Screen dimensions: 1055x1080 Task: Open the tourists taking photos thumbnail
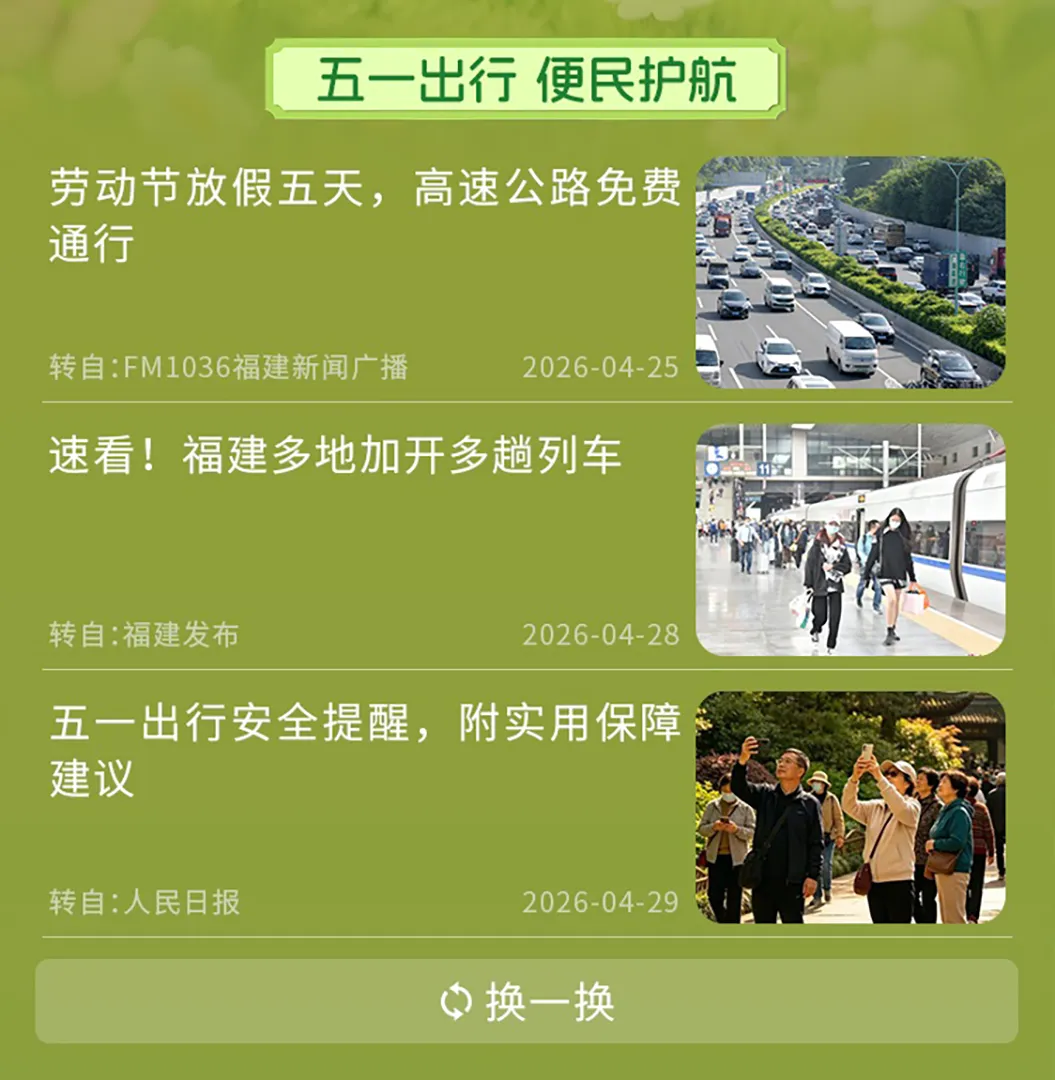(x=850, y=807)
